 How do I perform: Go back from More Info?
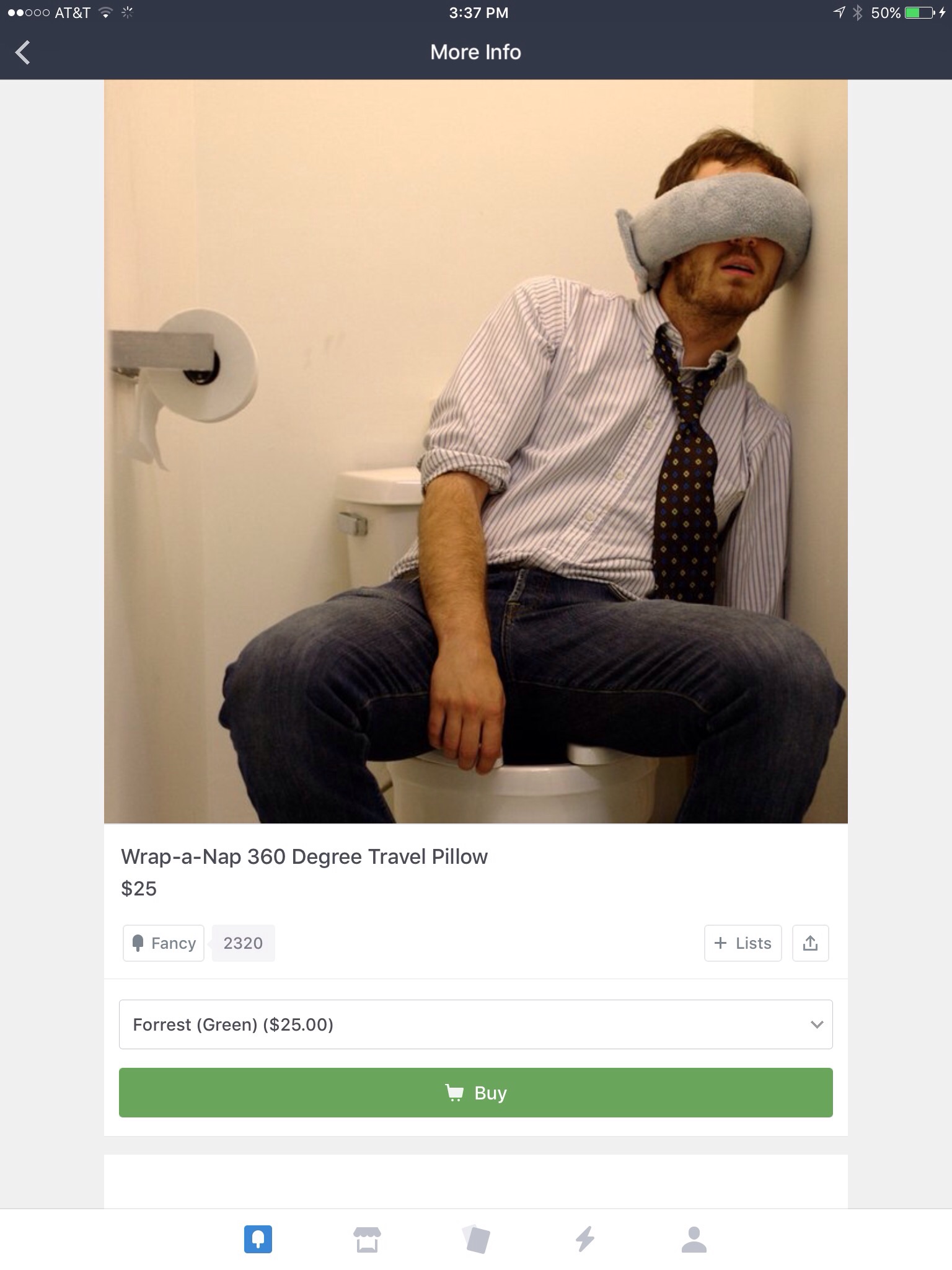(x=23, y=53)
